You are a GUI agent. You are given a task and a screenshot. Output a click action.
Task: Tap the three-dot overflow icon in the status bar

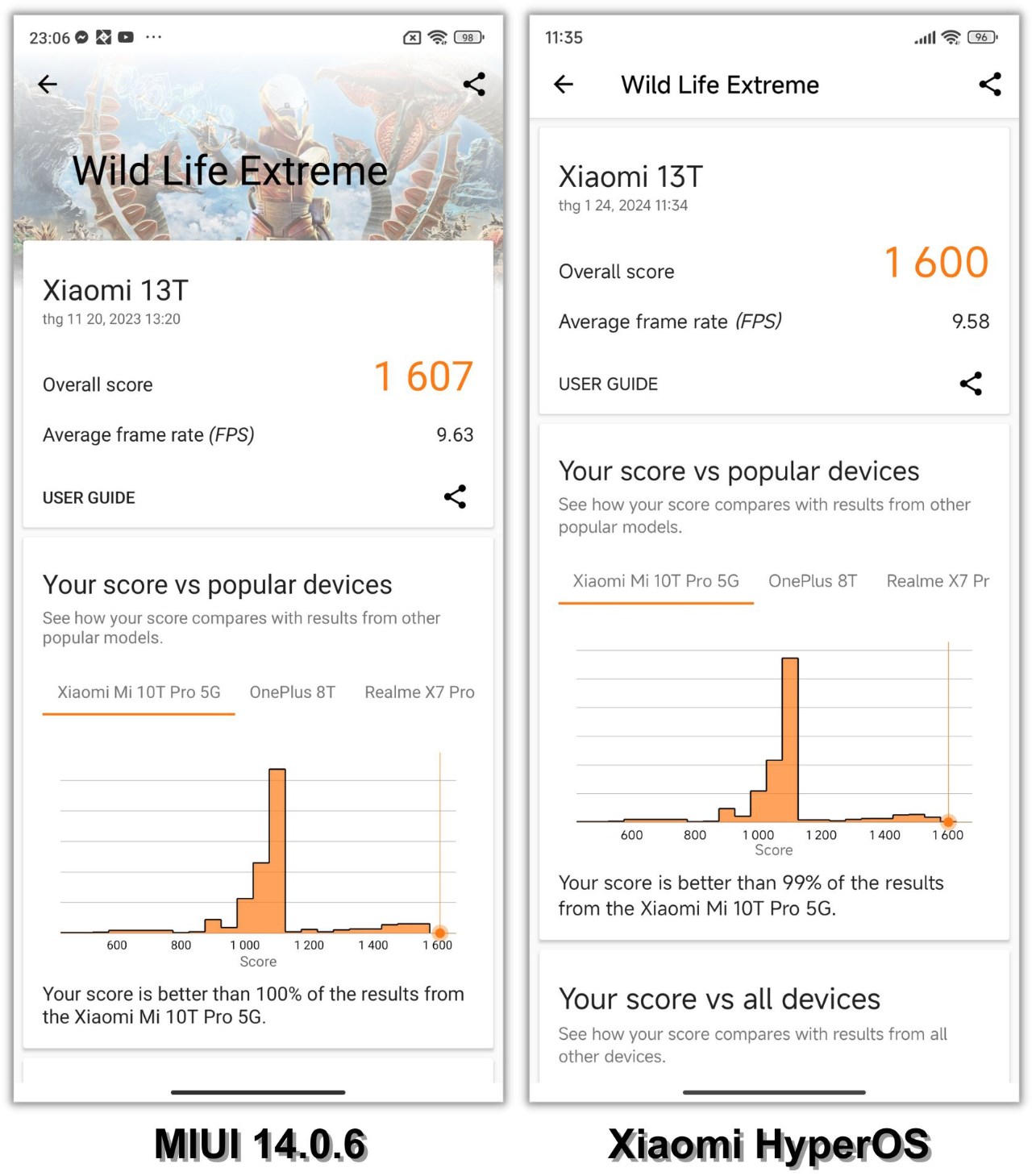click(154, 37)
